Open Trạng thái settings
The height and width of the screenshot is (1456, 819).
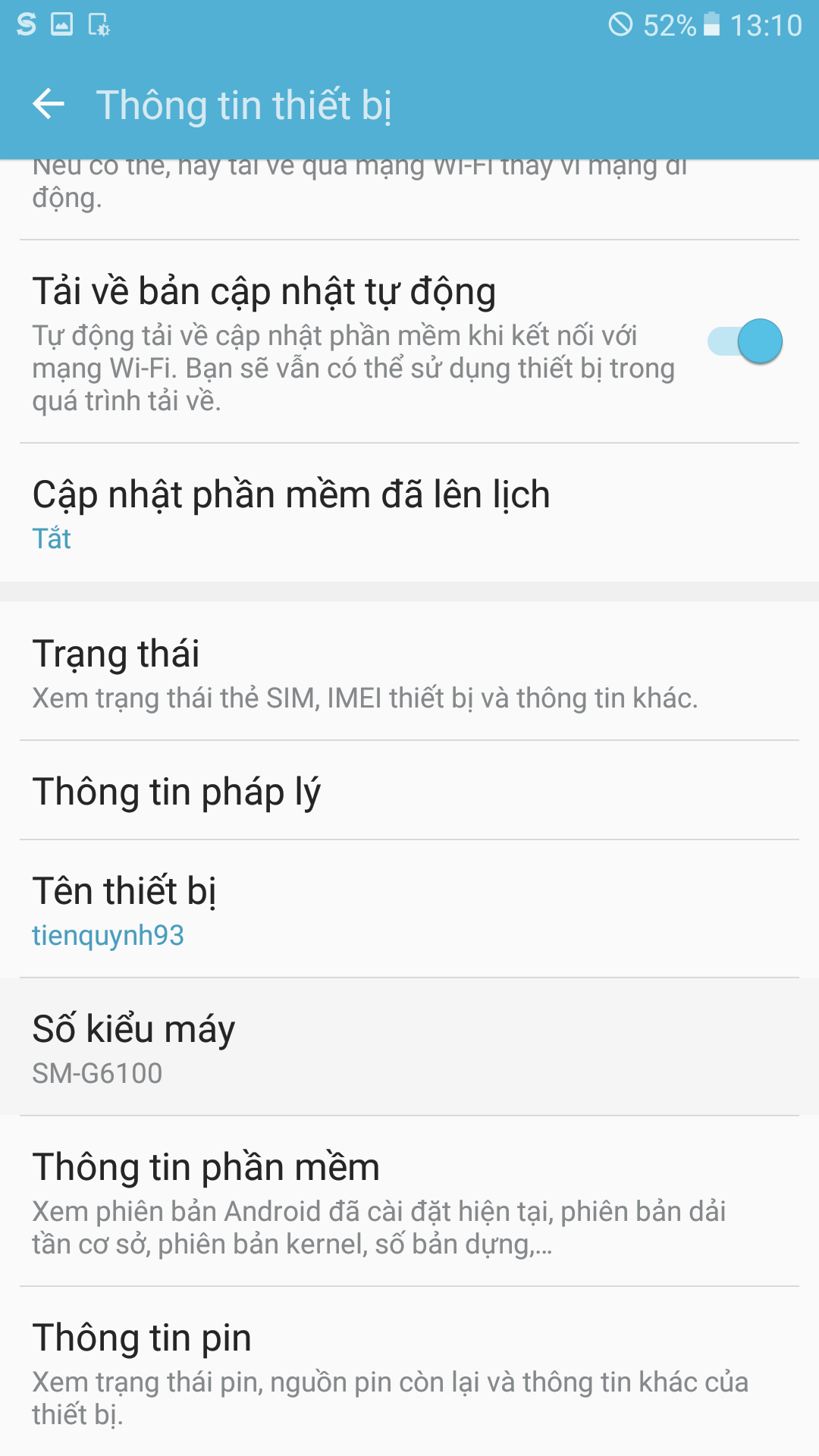(x=409, y=673)
